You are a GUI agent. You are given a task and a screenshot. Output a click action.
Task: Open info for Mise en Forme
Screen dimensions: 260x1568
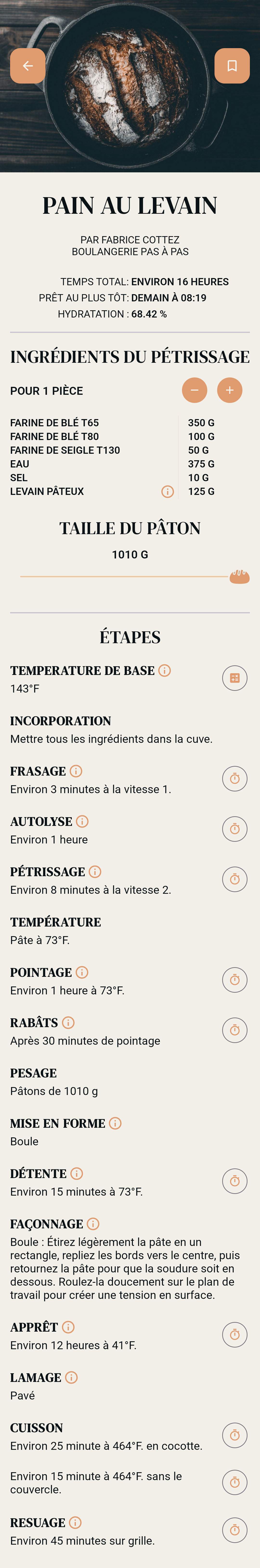(115, 1123)
